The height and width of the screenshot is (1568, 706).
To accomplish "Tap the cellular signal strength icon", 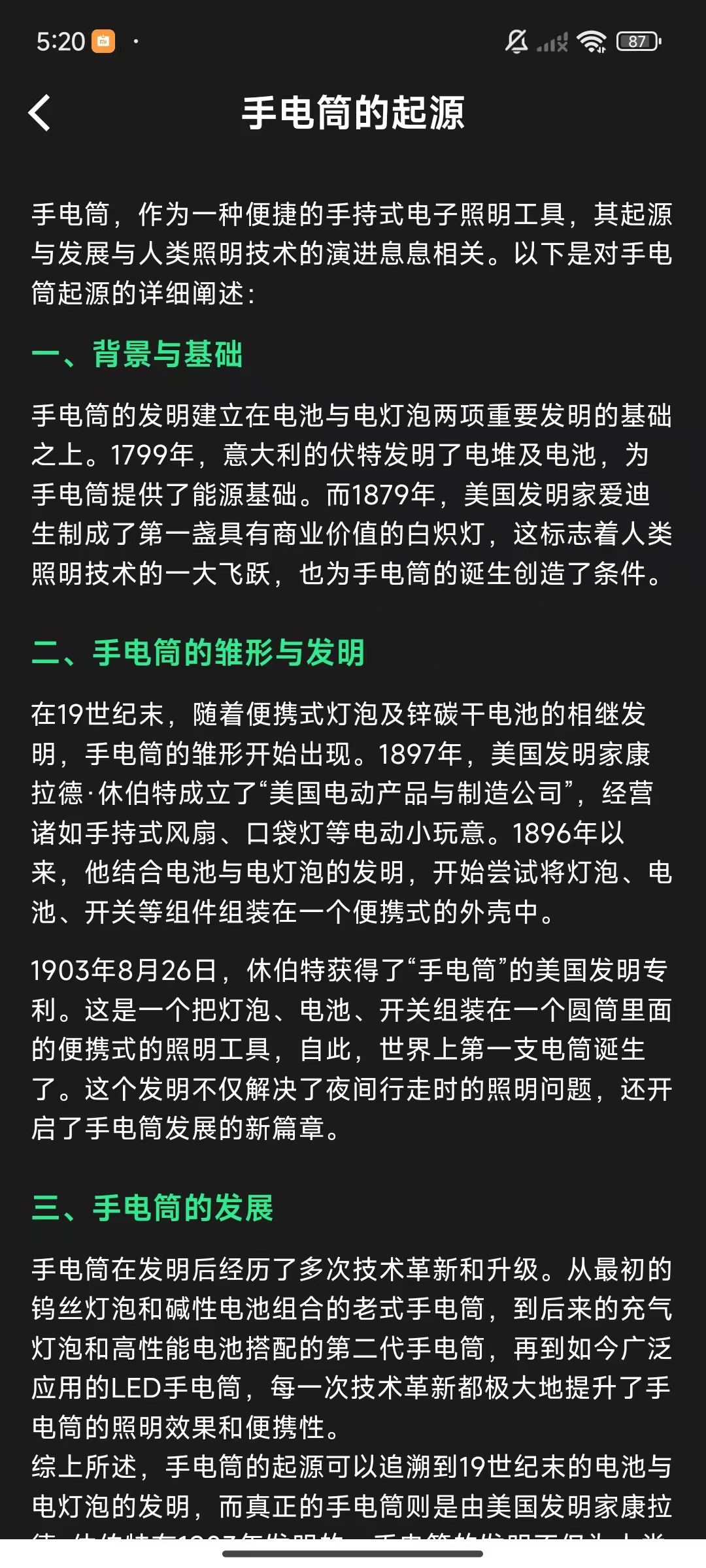I will [x=554, y=42].
